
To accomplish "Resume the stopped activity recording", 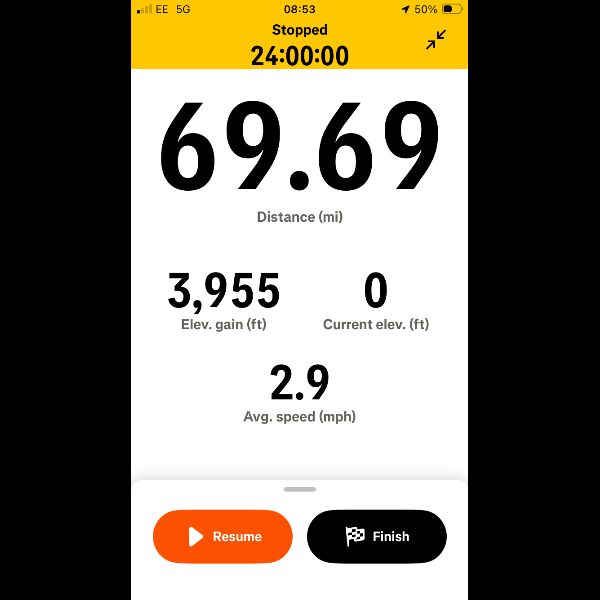I will [223, 537].
